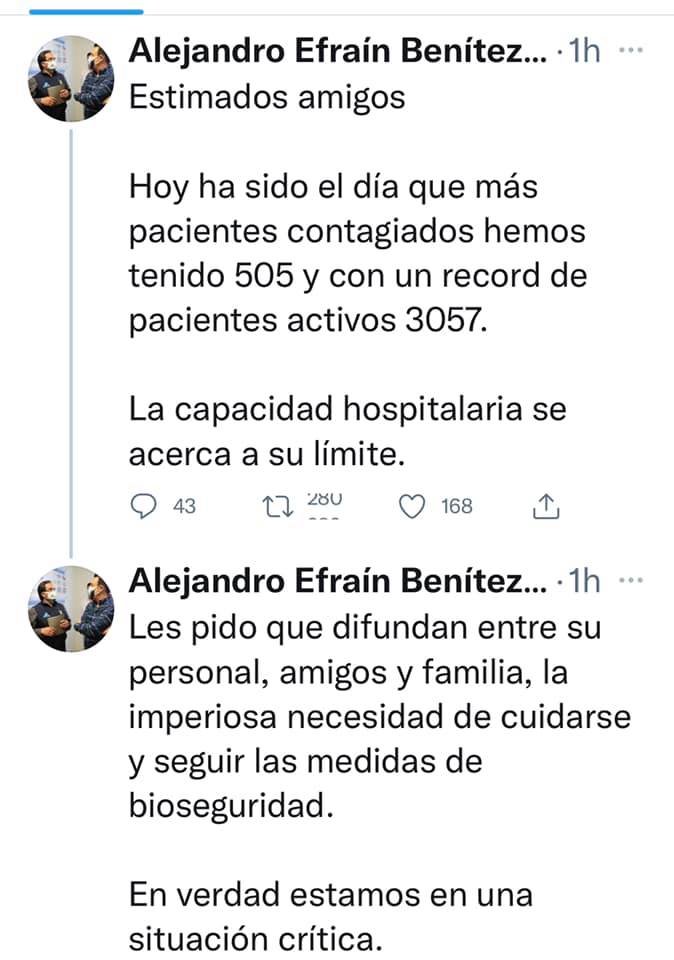Open the profile photo on the Les pido tweet

point(71,608)
